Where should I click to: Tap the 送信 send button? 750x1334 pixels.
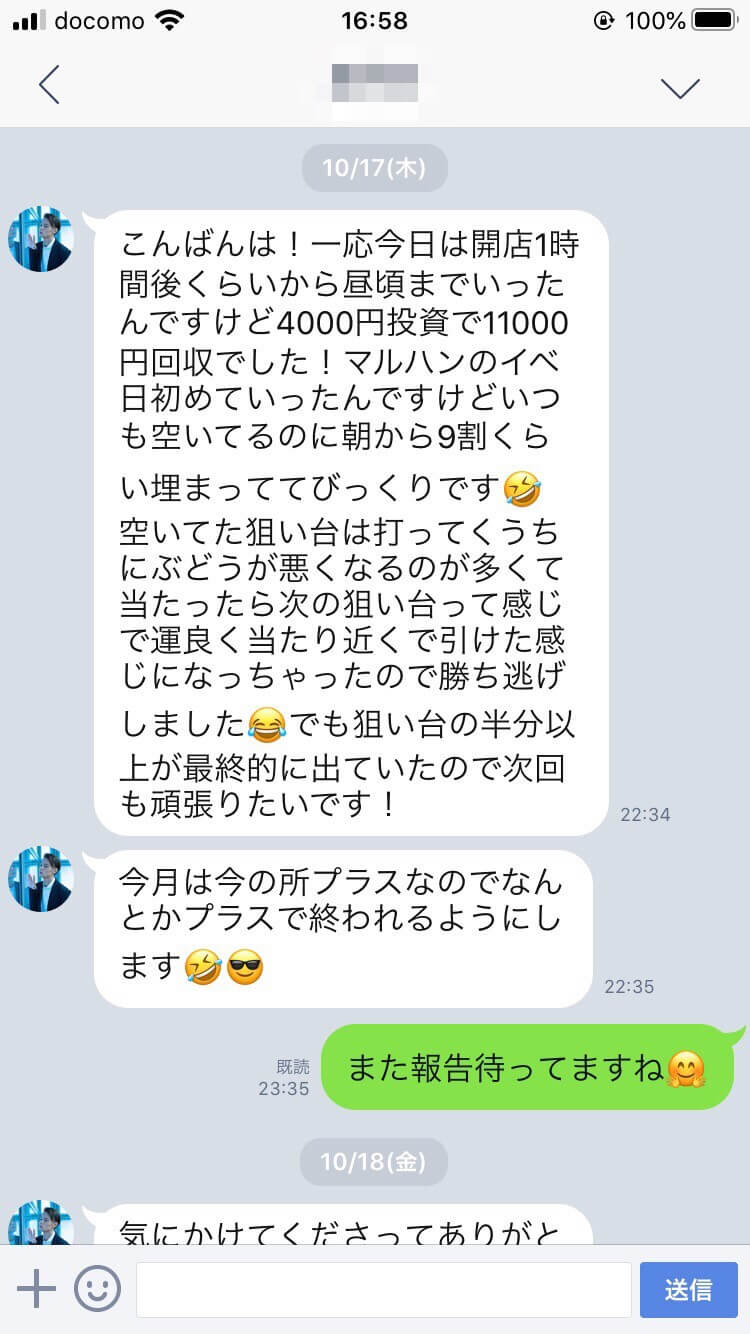coord(688,1289)
